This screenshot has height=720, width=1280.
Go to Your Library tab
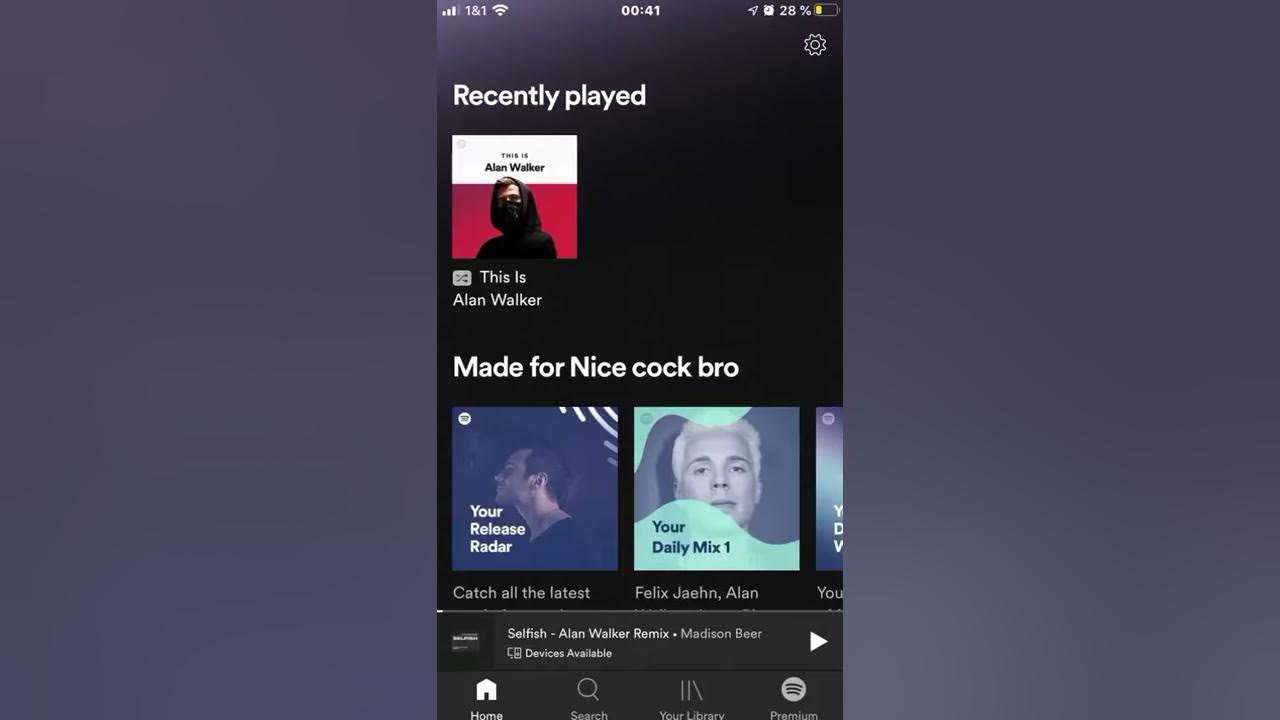pos(691,697)
